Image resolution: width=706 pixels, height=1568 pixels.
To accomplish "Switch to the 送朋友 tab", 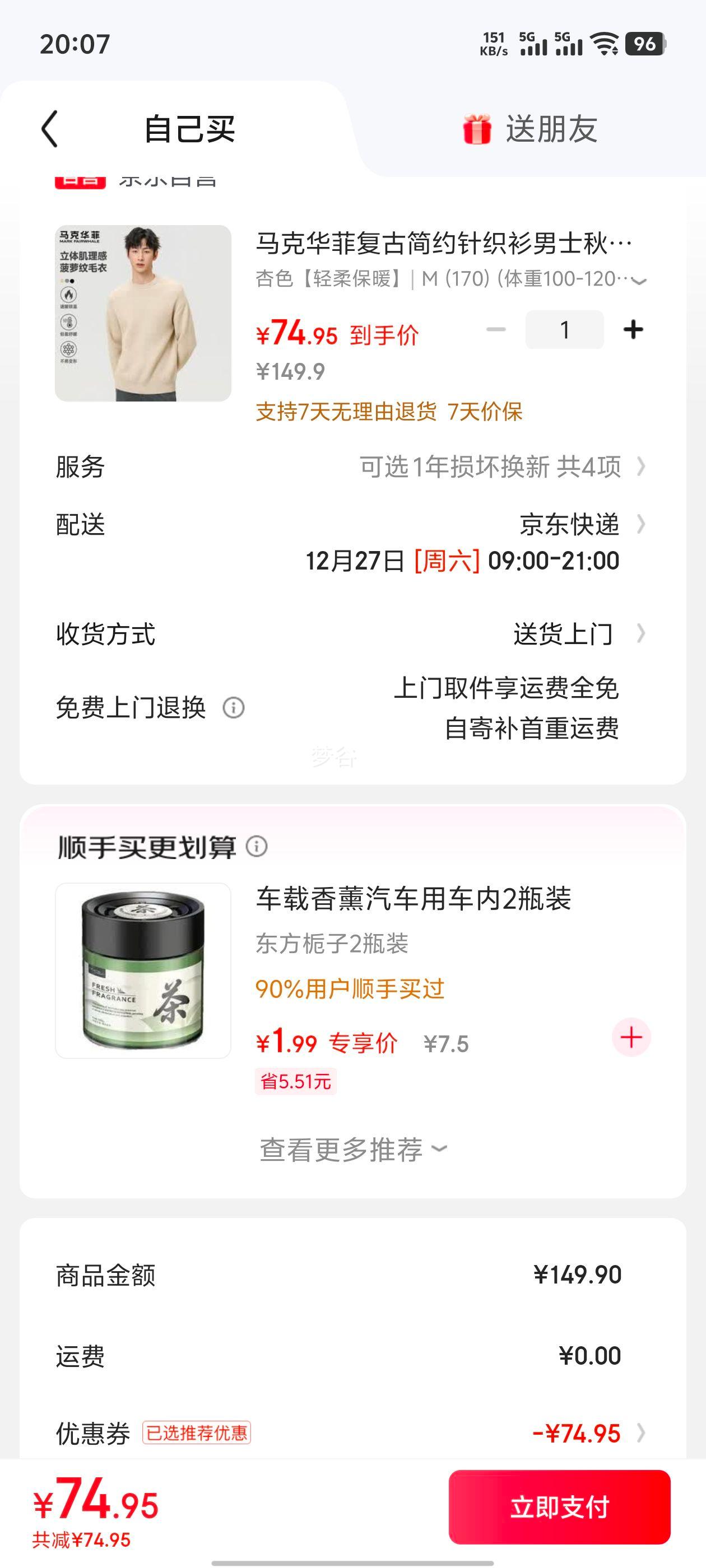I will 530,129.
